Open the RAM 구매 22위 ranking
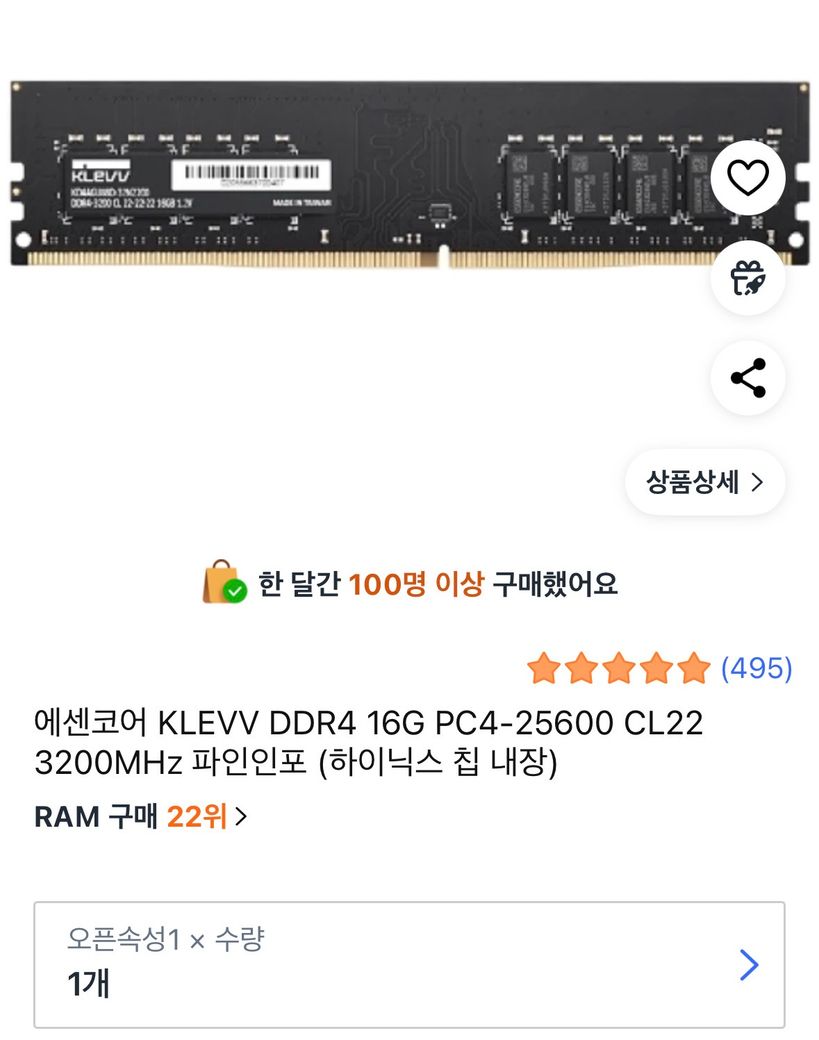819x1040 pixels. [x=141, y=817]
